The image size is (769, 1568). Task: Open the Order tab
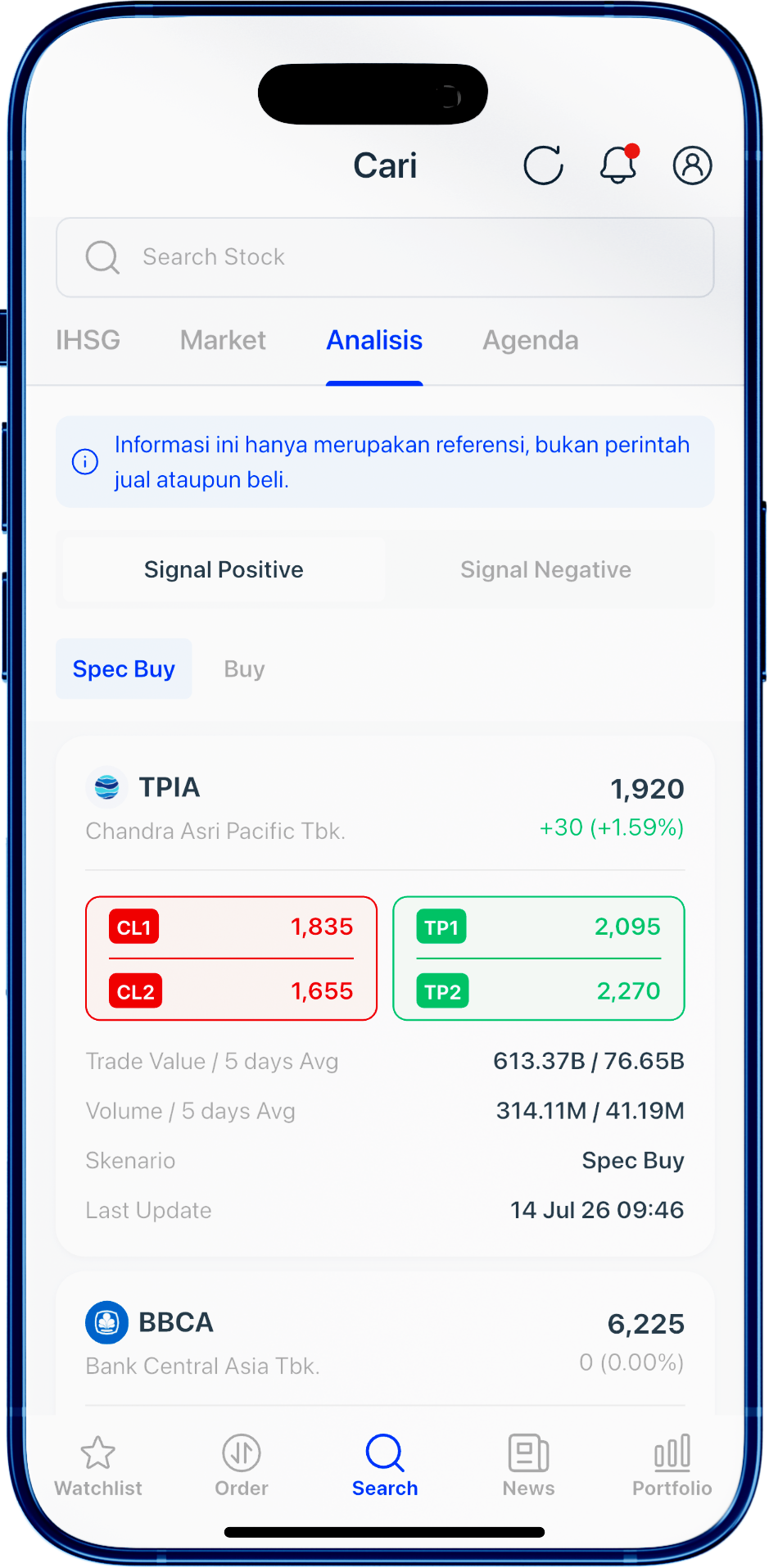point(242,1466)
